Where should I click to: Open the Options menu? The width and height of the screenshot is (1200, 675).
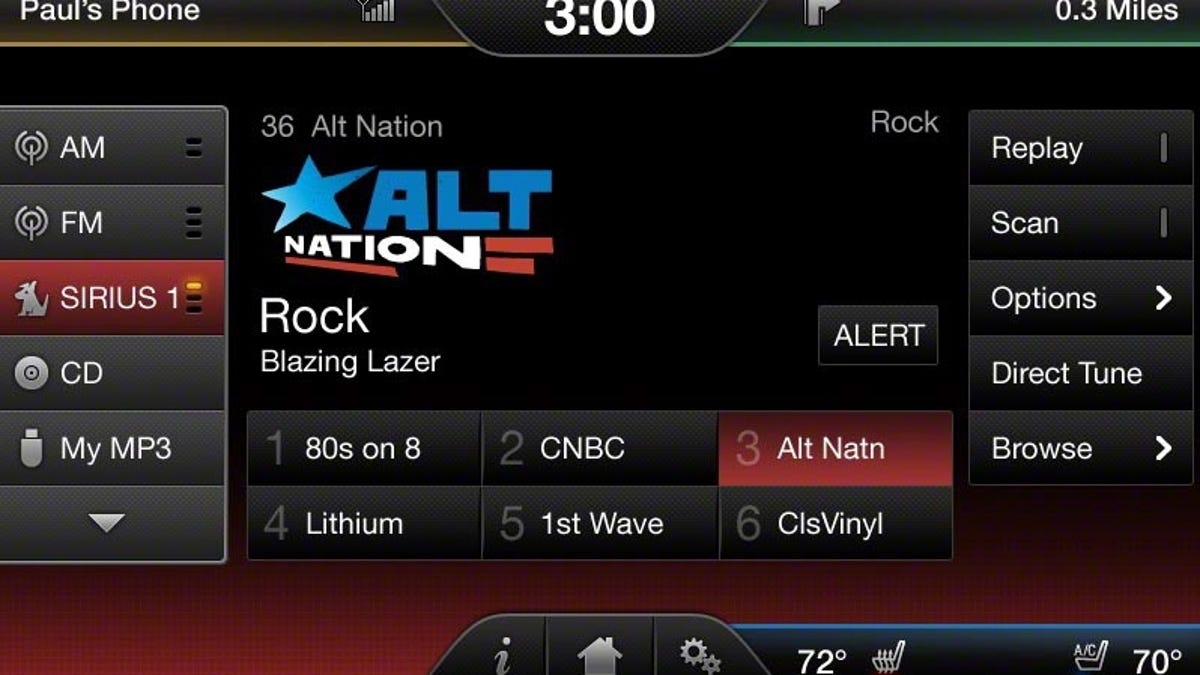[x=1080, y=298]
